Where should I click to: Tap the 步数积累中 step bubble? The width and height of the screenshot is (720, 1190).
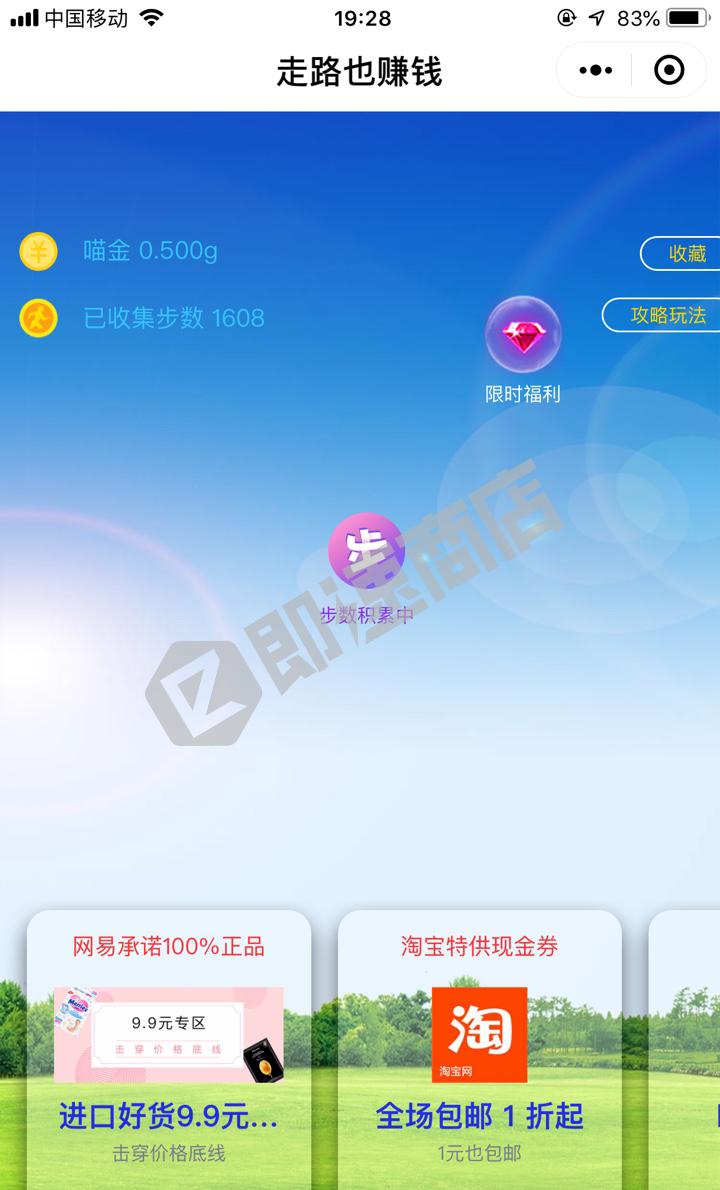click(x=366, y=550)
